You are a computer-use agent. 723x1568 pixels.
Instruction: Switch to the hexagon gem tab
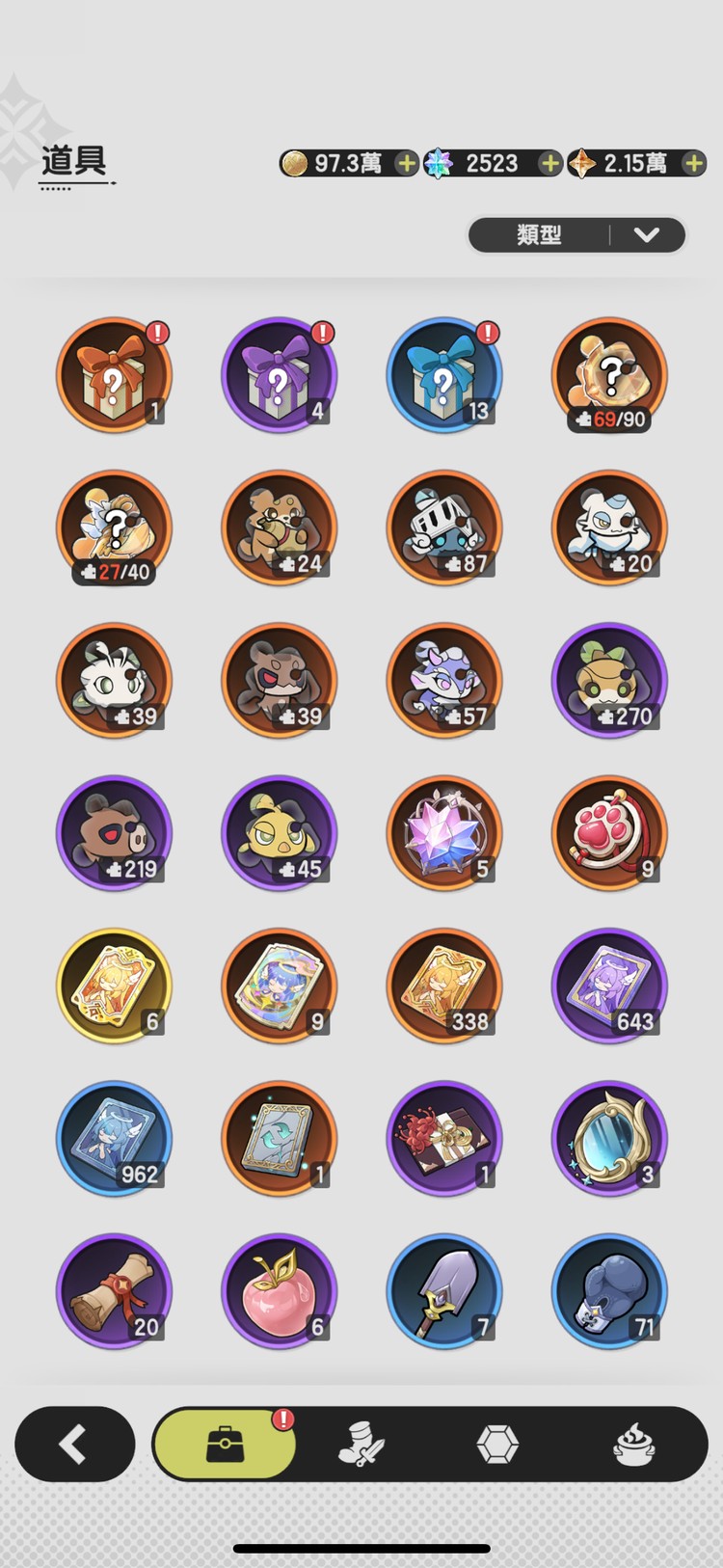coord(497,1445)
